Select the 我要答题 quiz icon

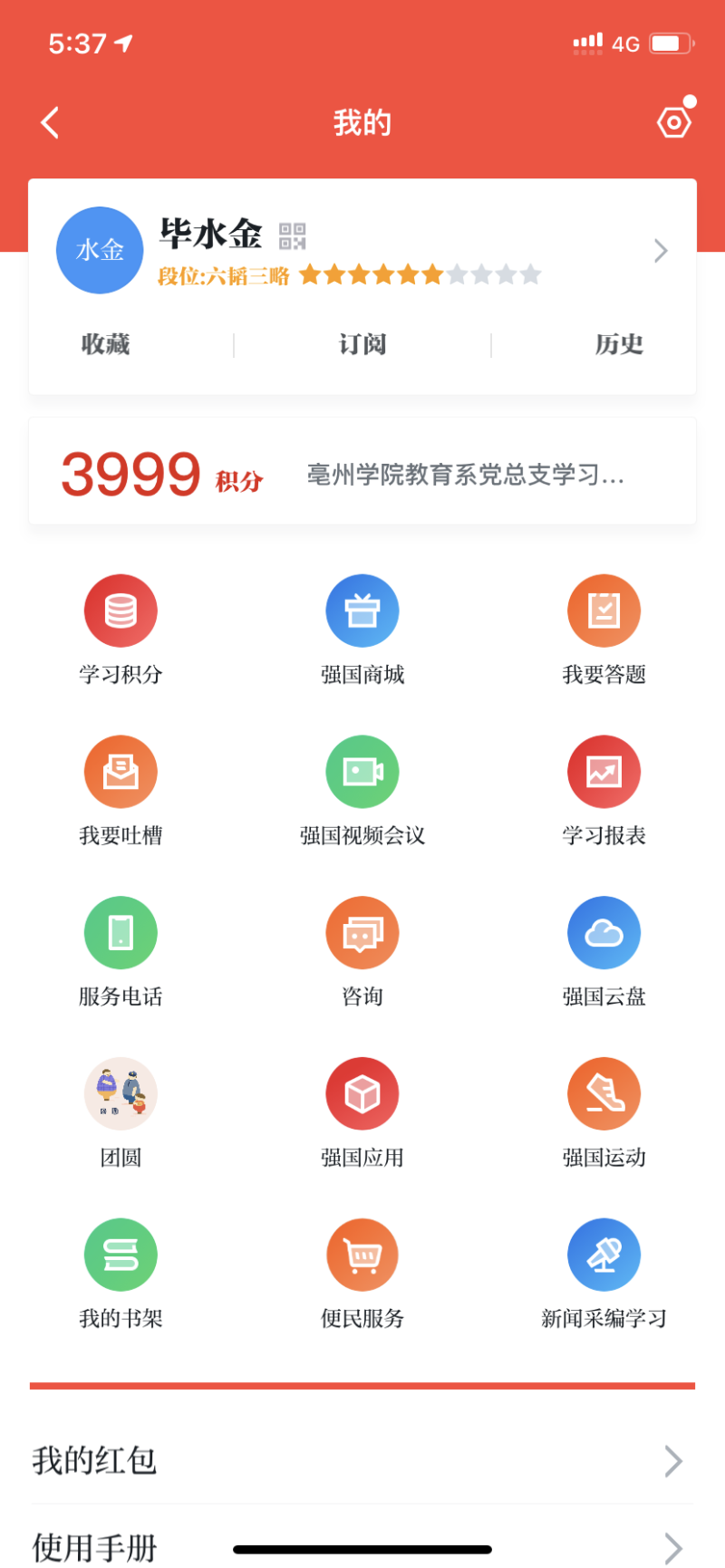[x=604, y=610]
